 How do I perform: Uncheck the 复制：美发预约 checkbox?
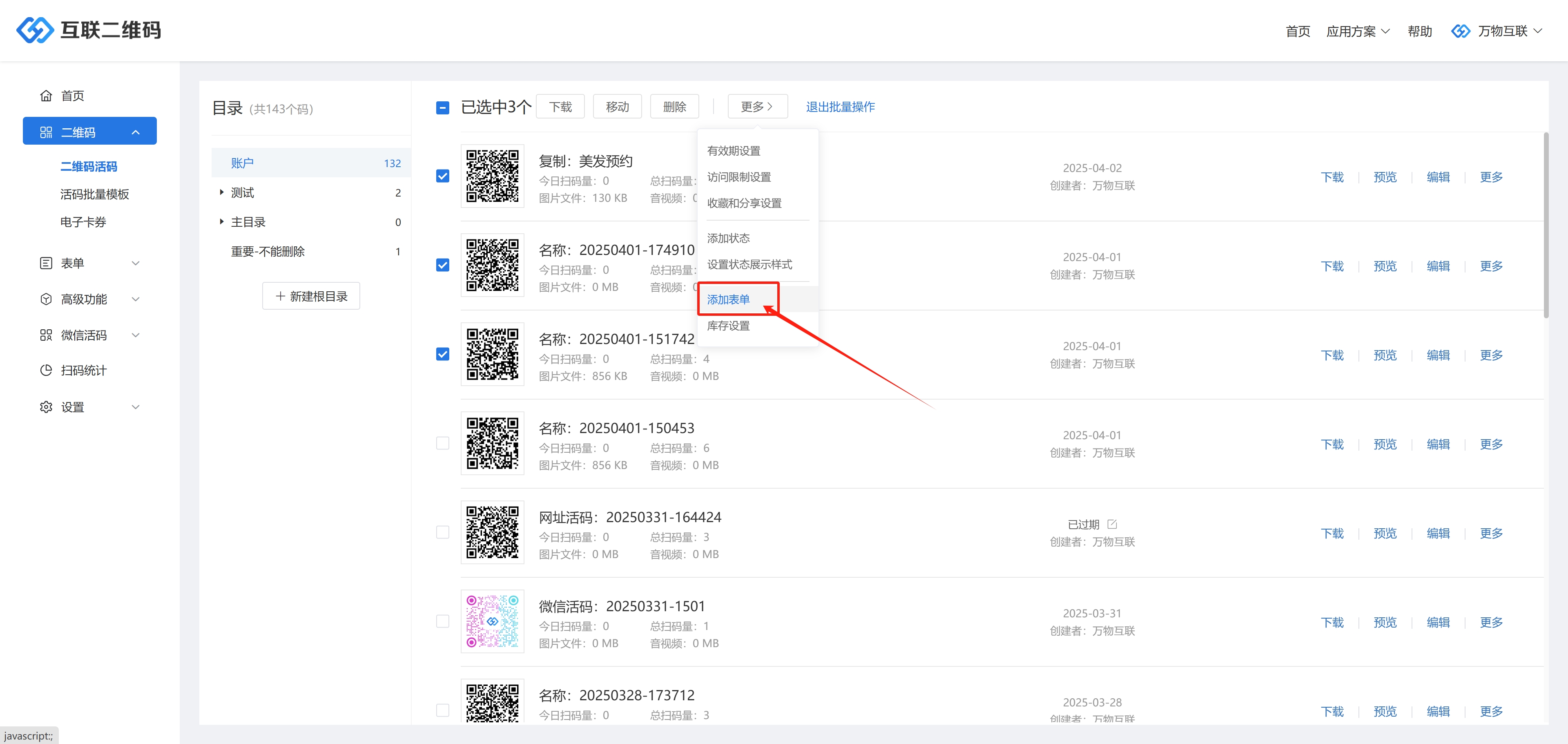(442, 176)
